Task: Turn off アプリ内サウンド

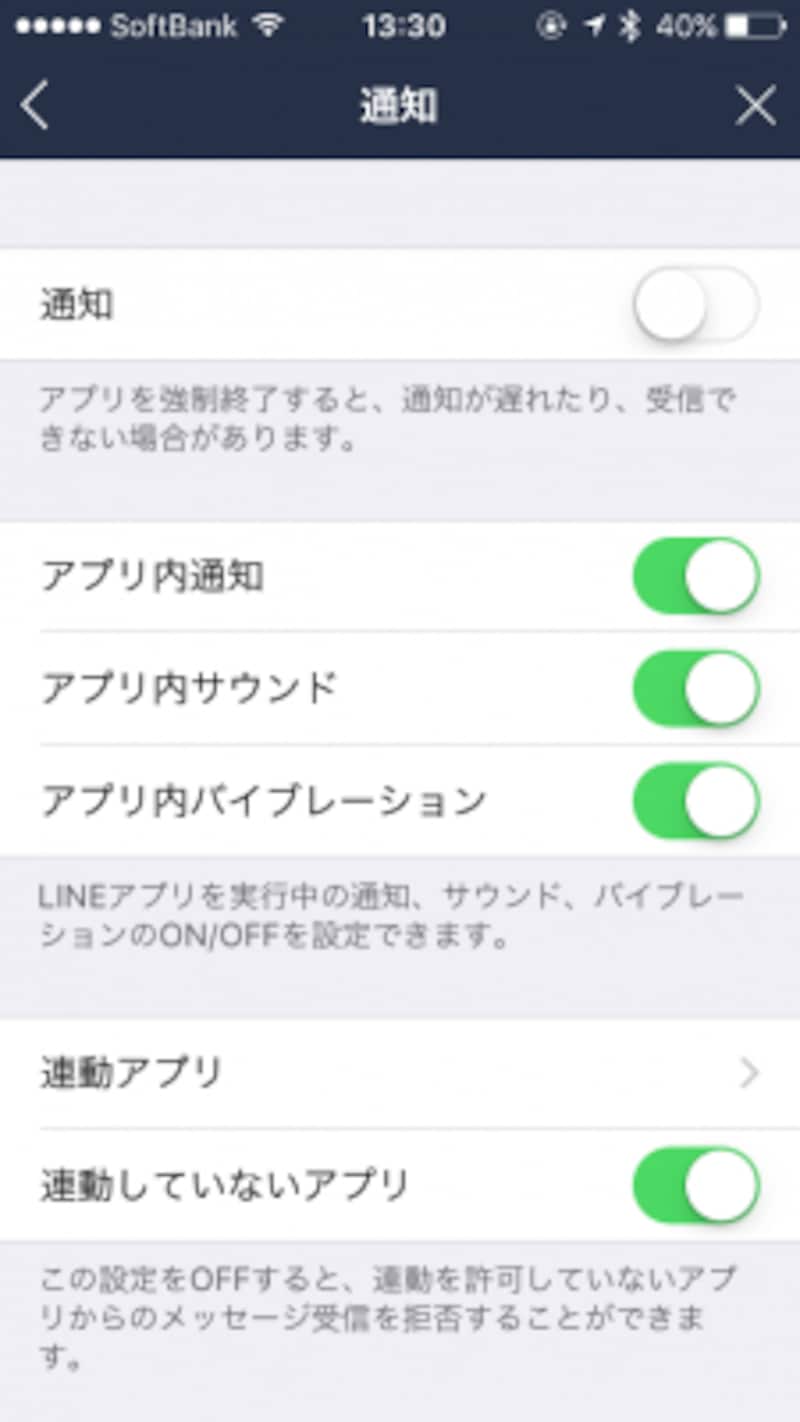Action: [x=696, y=688]
